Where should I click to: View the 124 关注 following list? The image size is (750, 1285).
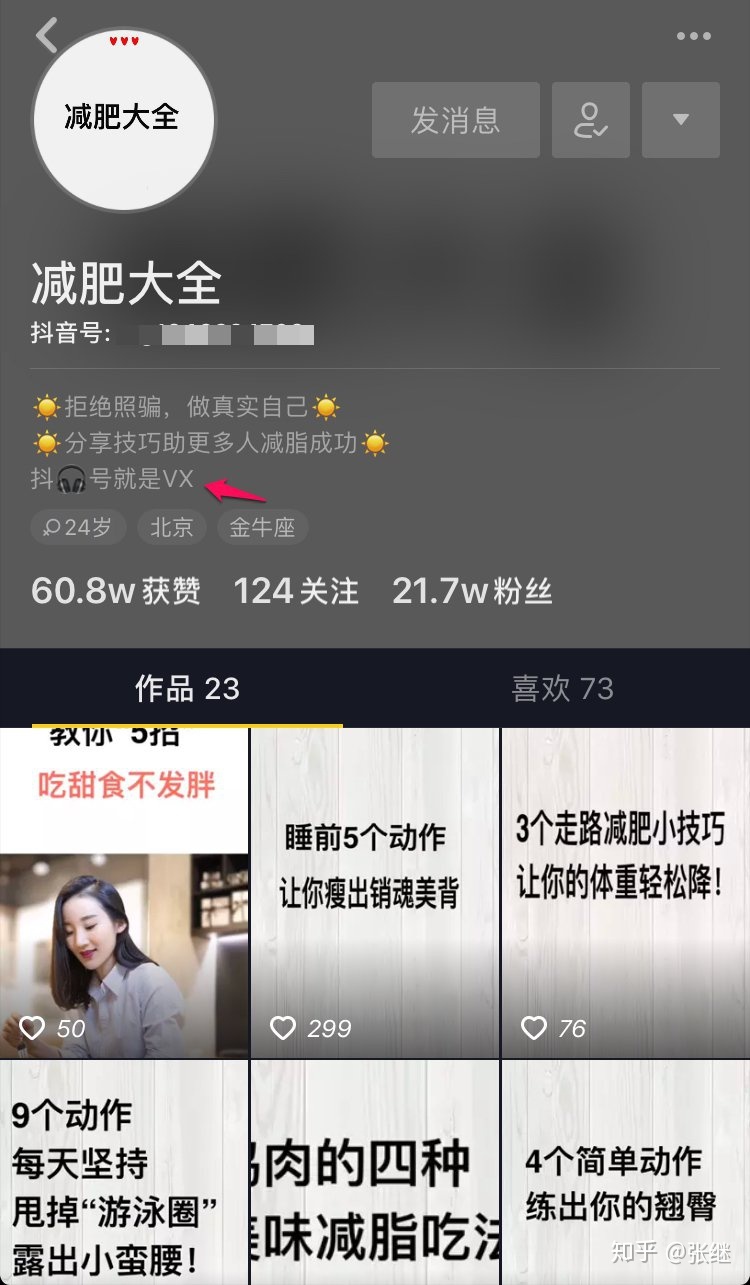tap(296, 591)
